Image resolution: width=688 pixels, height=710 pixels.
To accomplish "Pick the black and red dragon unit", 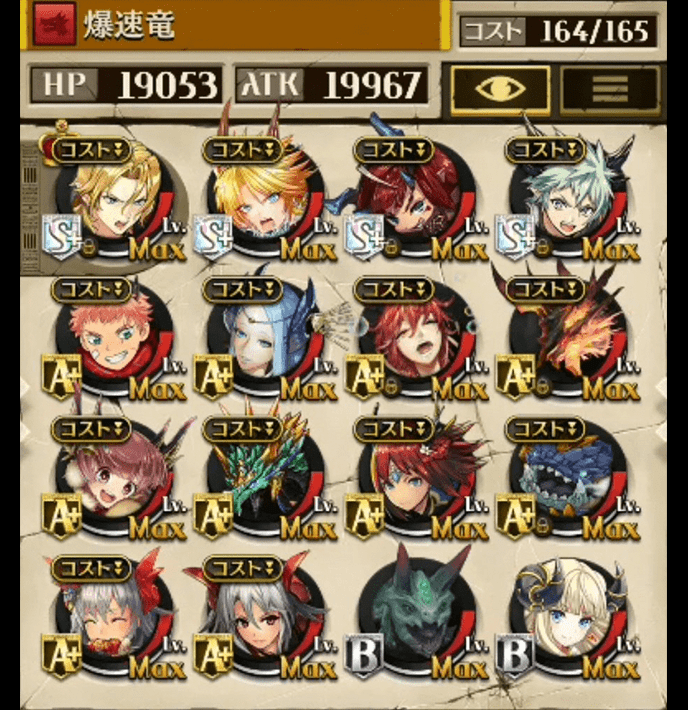I will pos(568,336).
